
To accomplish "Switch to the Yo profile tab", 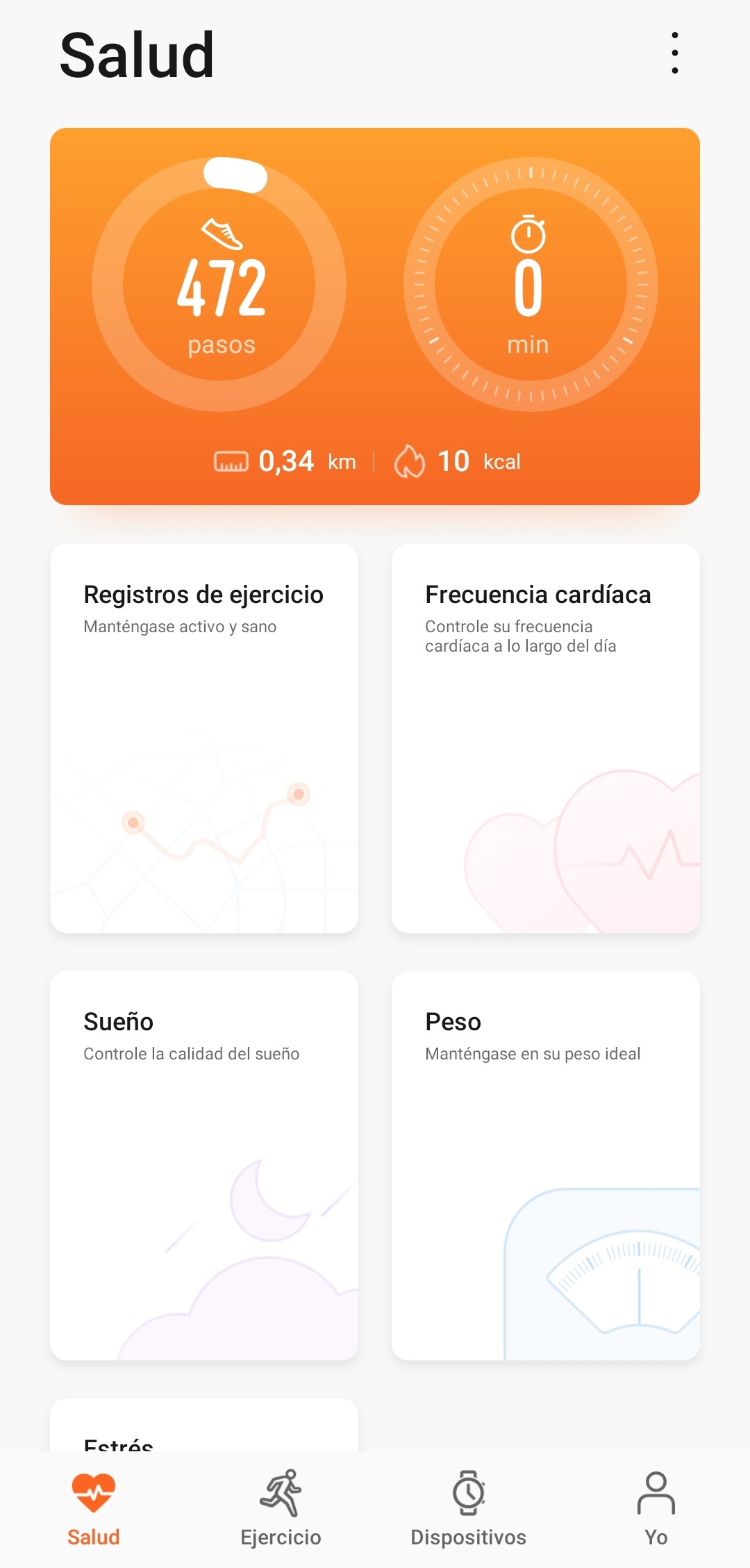I will (x=656, y=1508).
